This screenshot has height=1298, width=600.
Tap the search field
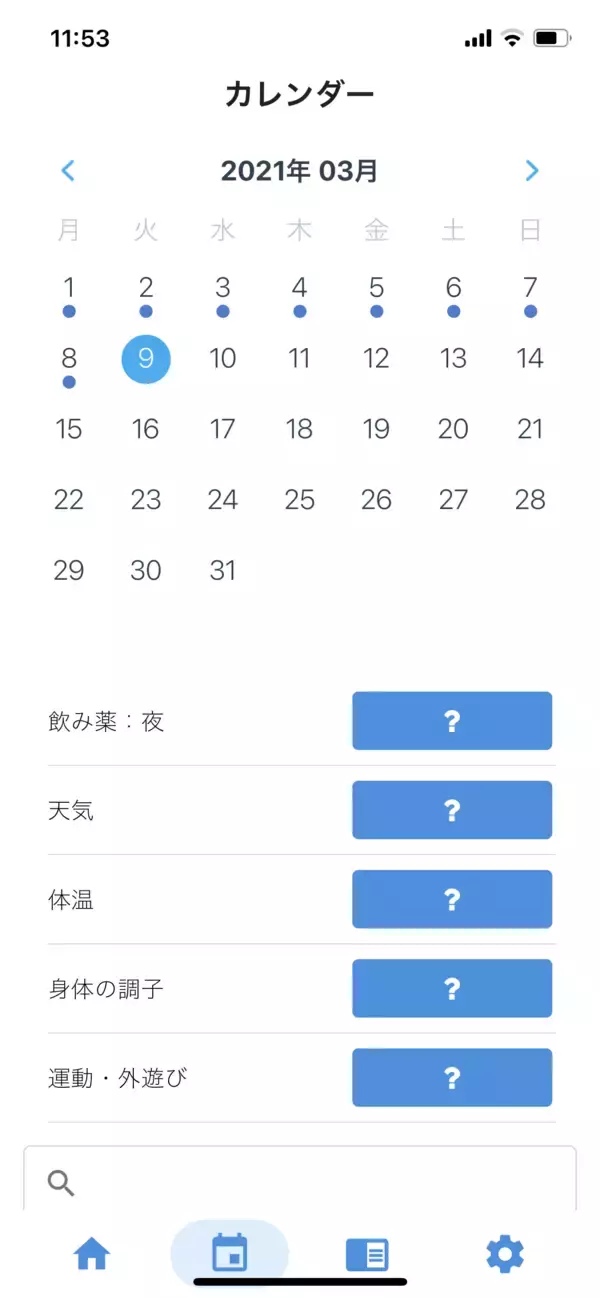(300, 1182)
